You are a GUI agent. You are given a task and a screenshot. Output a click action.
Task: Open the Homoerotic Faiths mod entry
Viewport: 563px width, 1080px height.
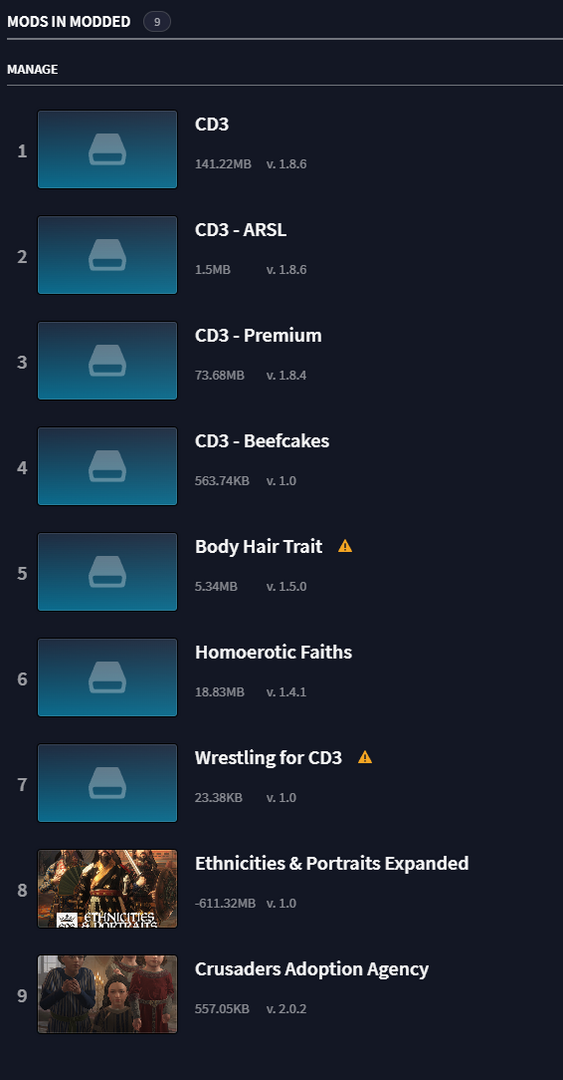285,677
